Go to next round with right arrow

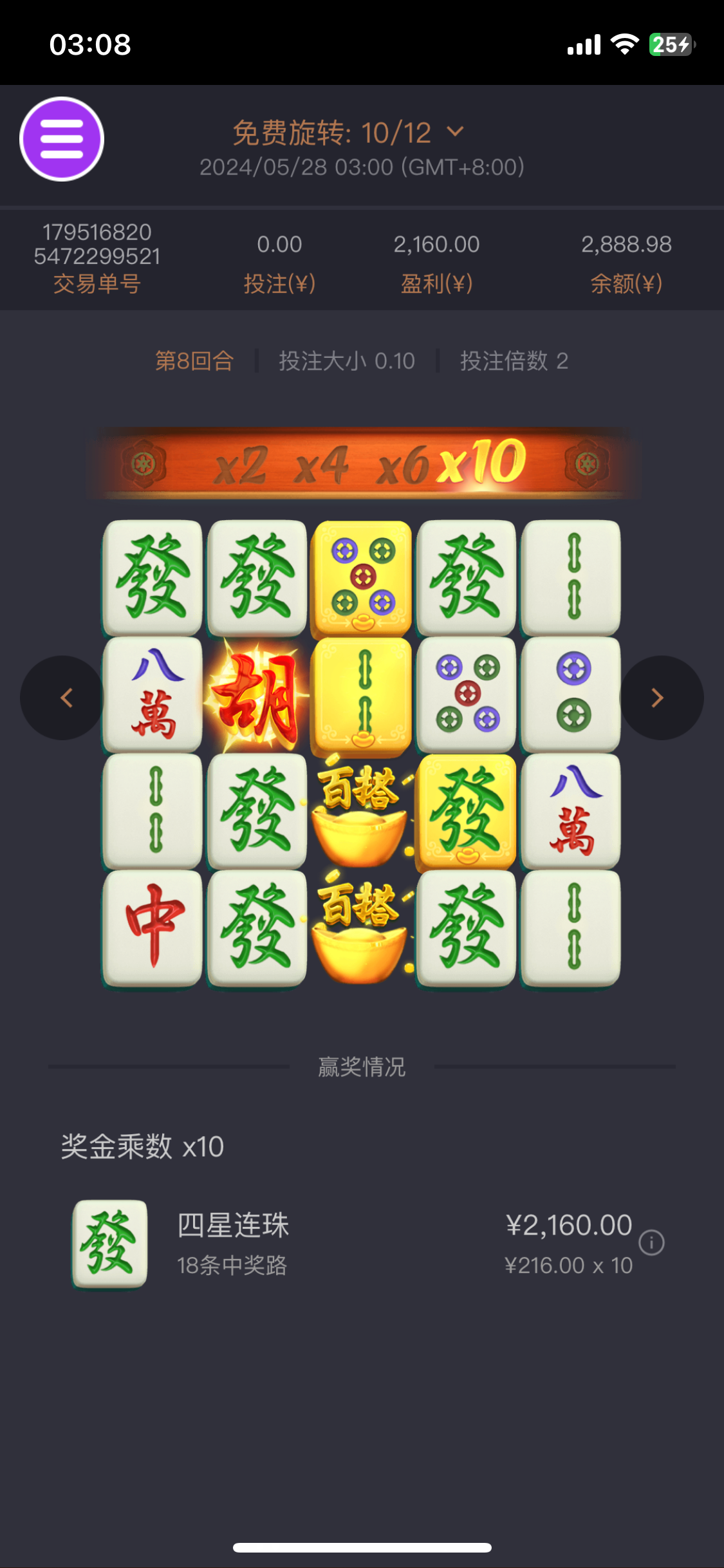660,698
